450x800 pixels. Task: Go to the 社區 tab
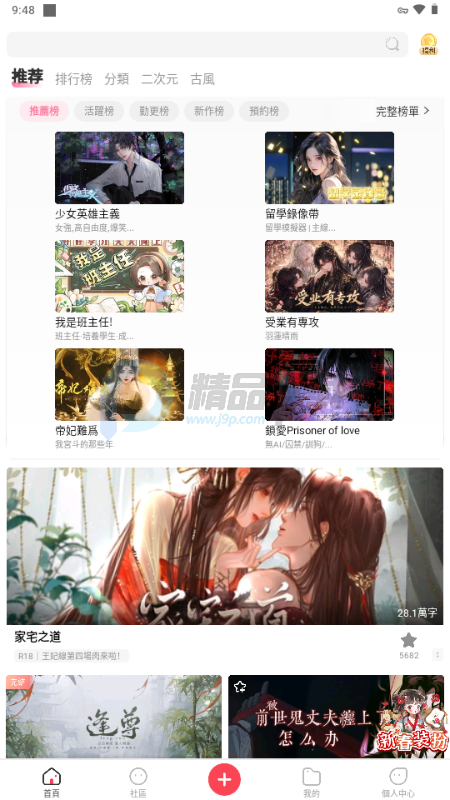point(138,783)
